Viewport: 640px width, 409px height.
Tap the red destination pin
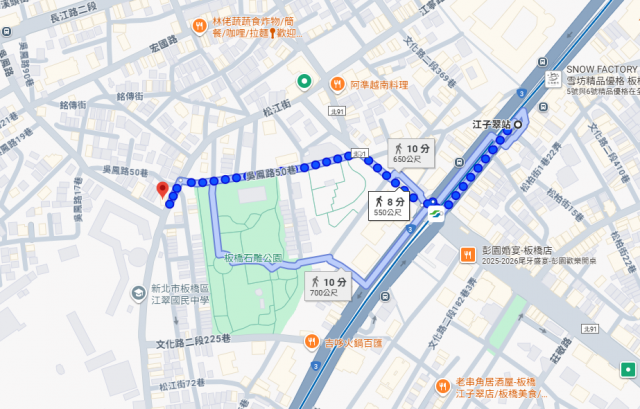(163, 190)
